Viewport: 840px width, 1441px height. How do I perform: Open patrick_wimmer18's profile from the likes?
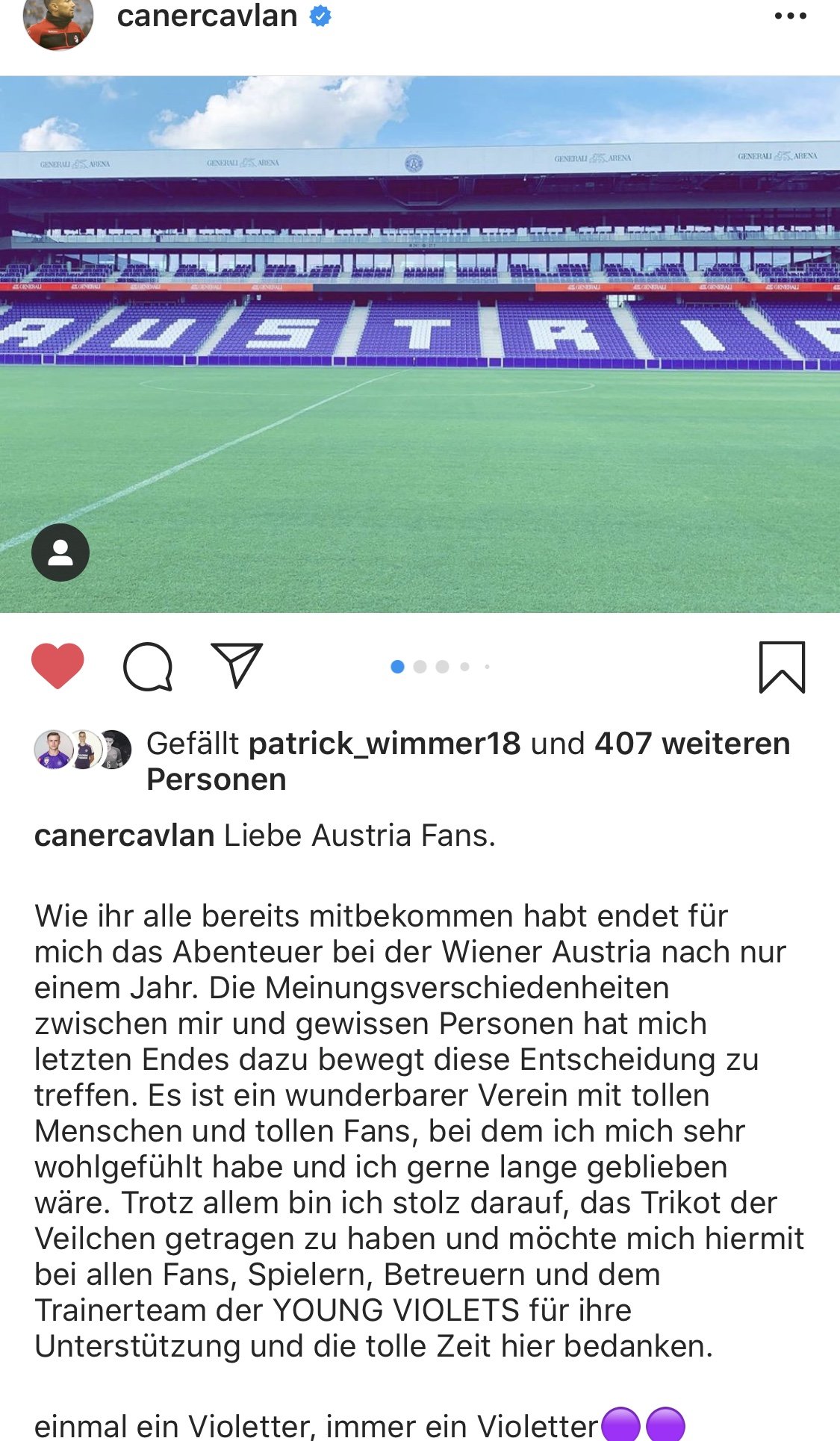click(385, 744)
